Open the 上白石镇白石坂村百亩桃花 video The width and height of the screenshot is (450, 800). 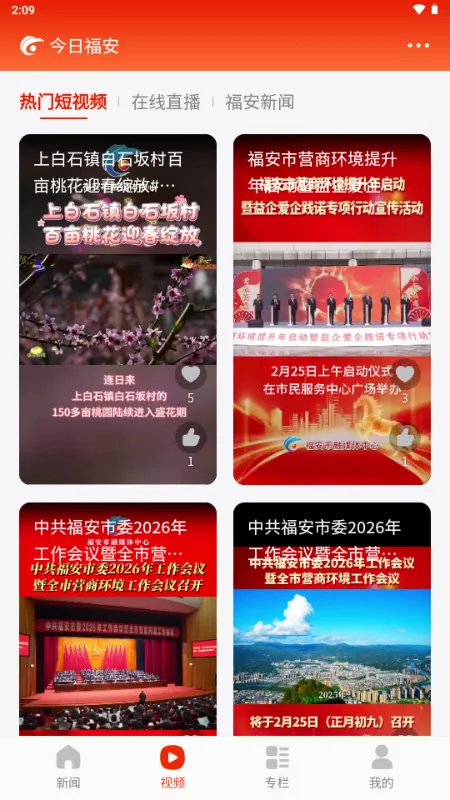tap(118, 309)
